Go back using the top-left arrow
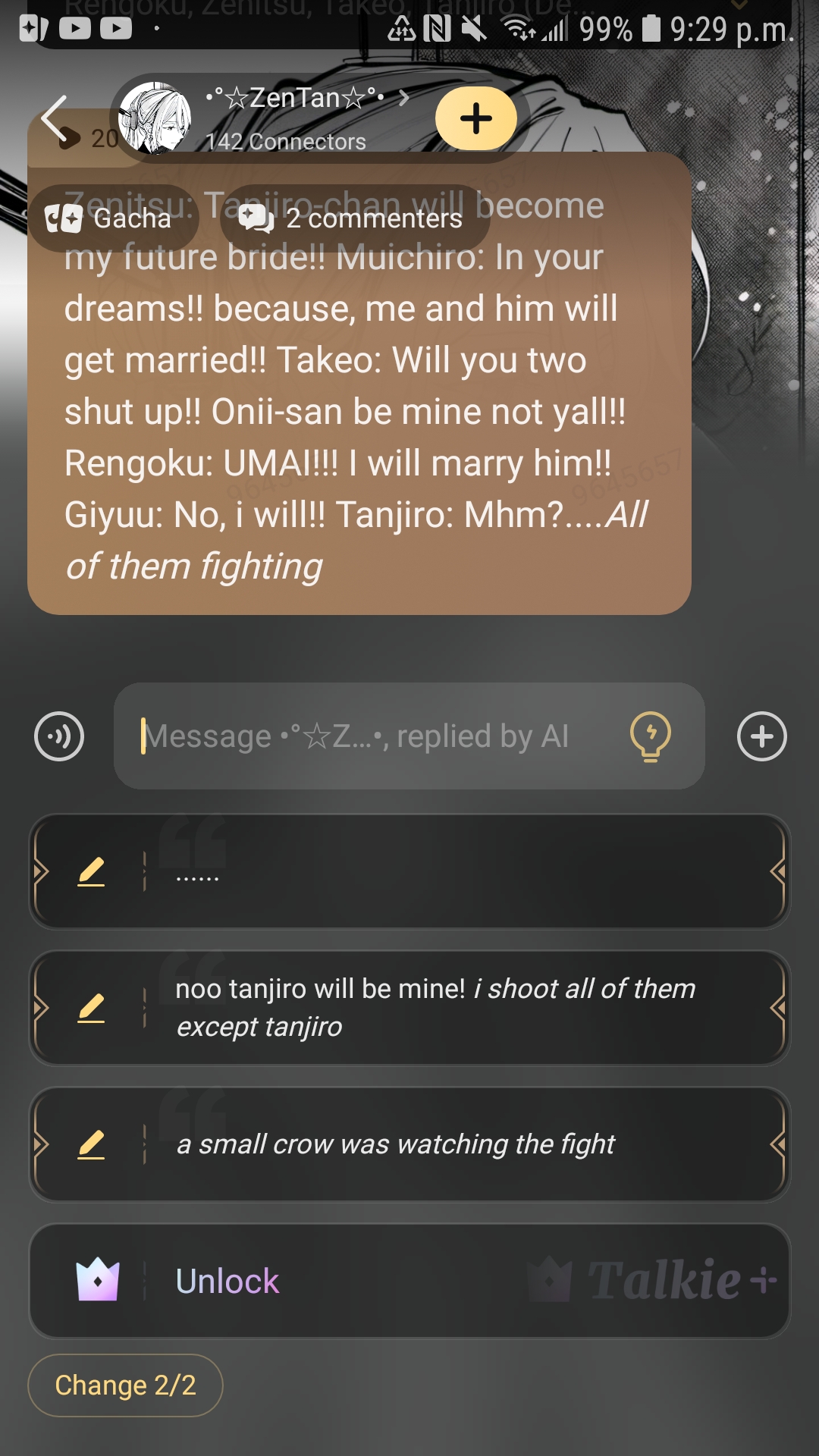The width and height of the screenshot is (819, 1456). click(55, 119)
